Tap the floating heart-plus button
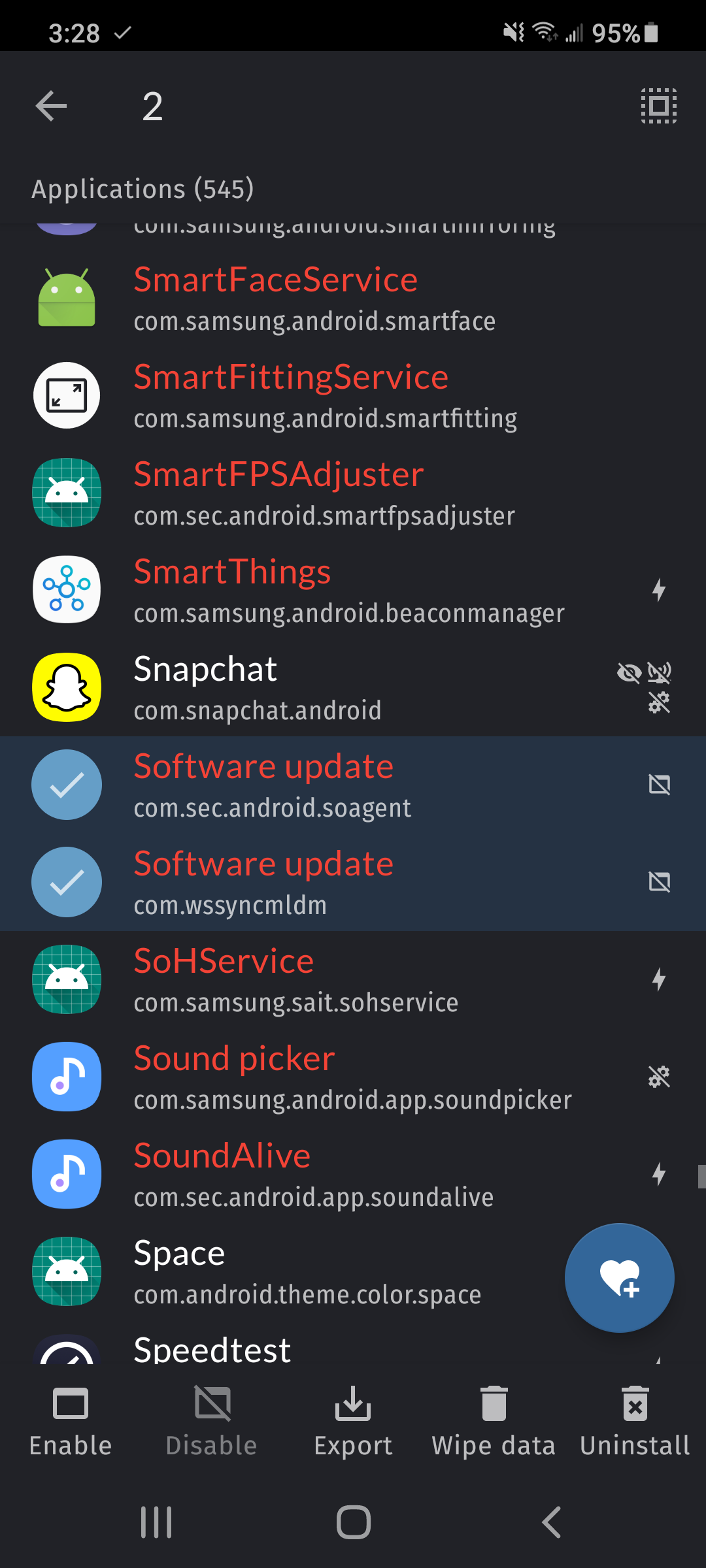Screen dimensions: 706x1568 tap(619, 1278)
